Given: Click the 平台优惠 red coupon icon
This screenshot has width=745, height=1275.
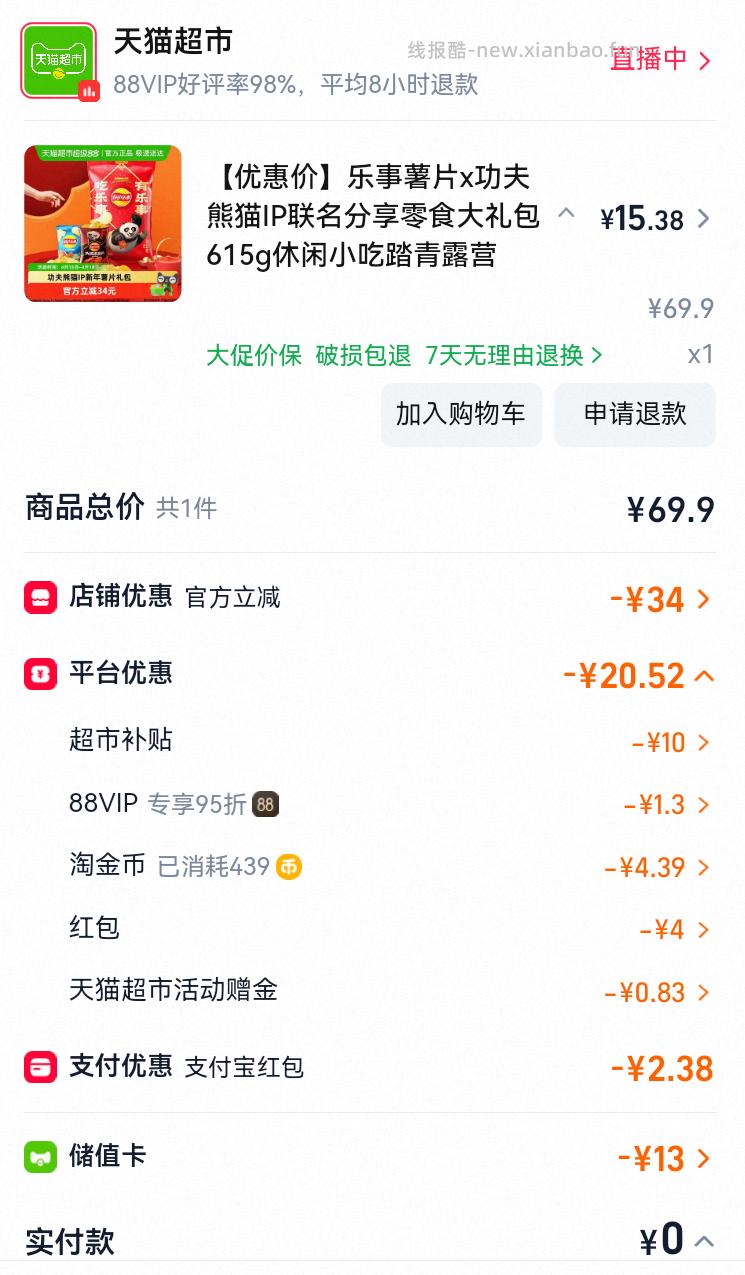Looking at the screenshot, I should click(40, 674).
